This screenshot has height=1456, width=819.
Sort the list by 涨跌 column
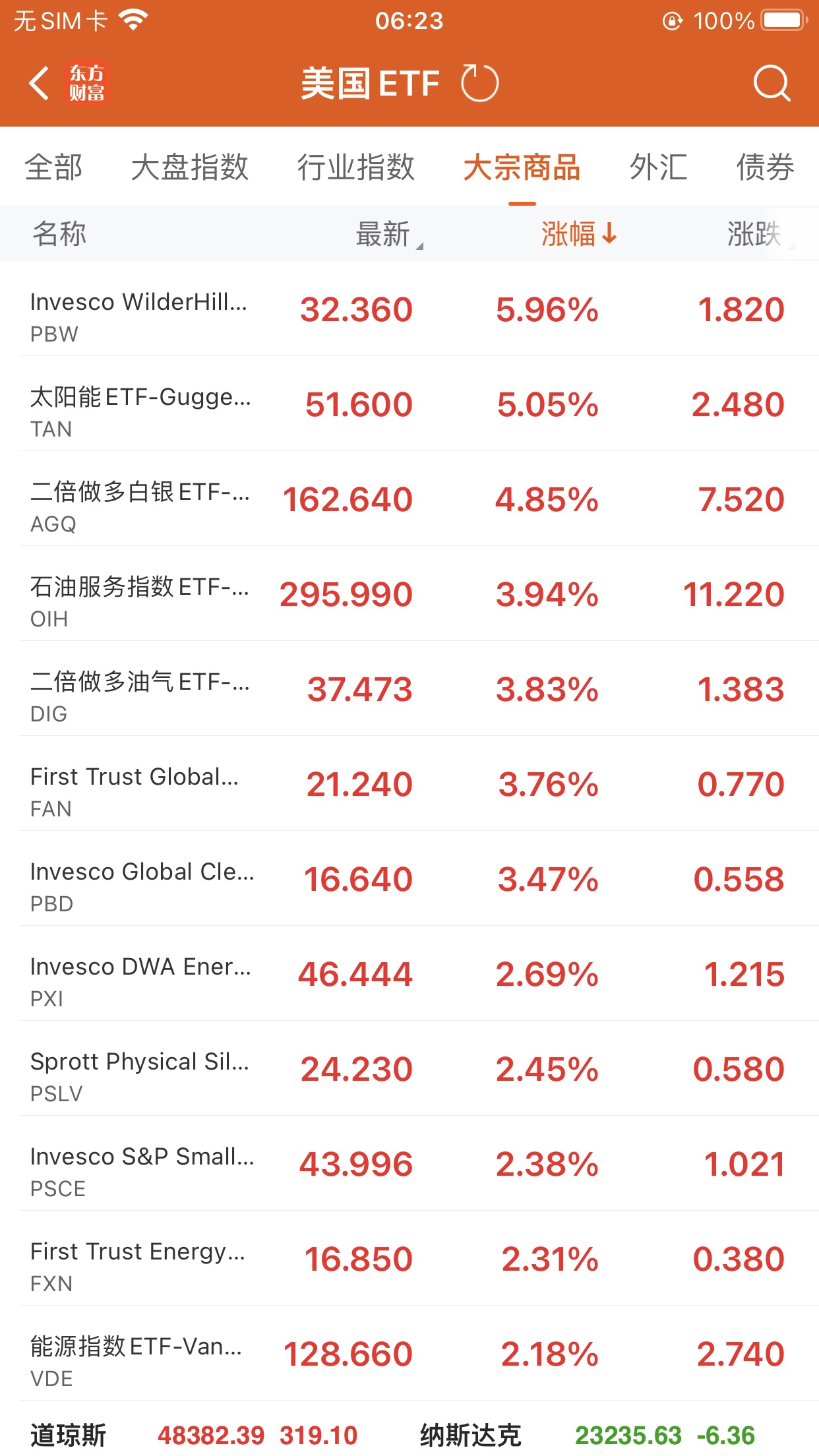click(x=755, y=234)
